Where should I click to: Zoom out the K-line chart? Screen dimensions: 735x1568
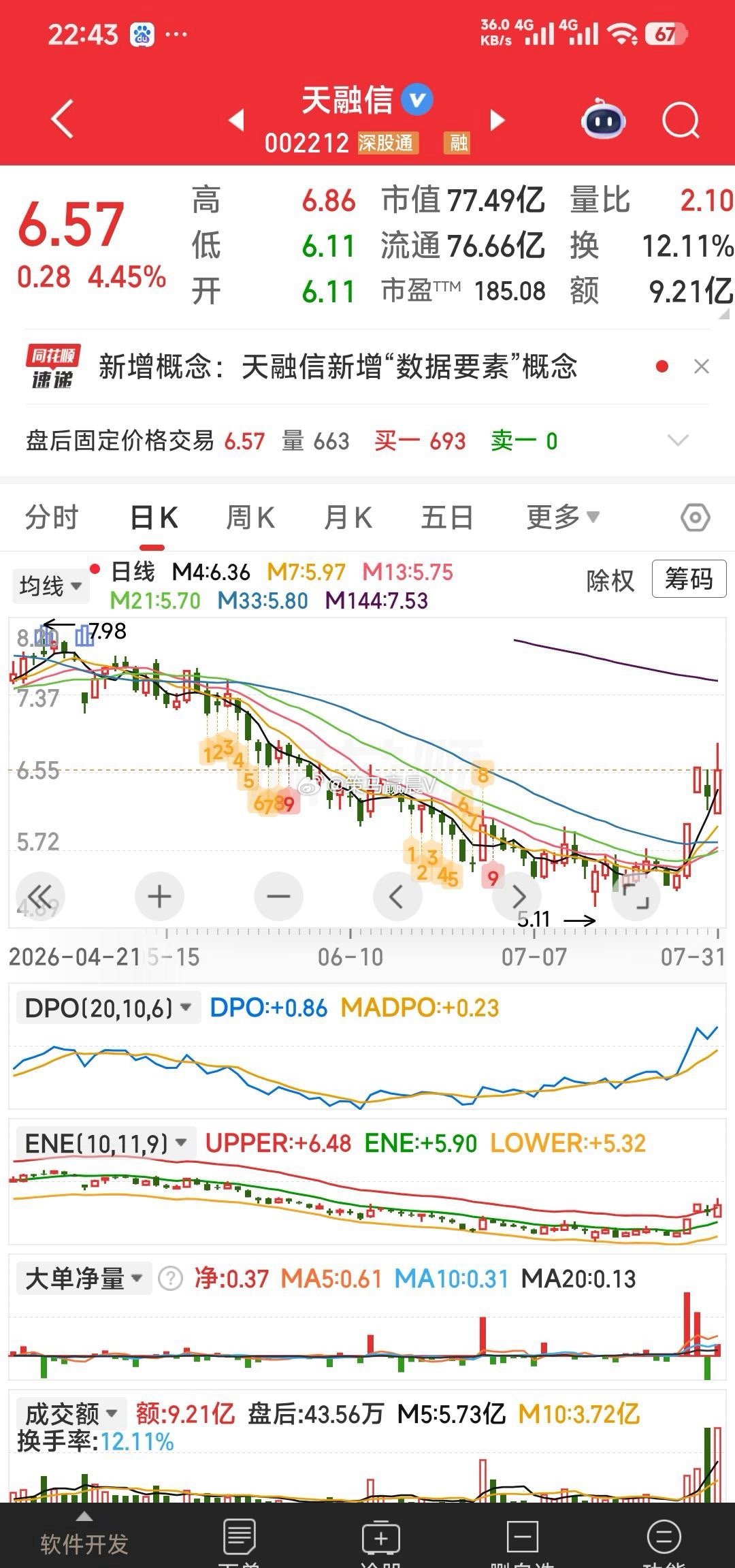point(278,896)
